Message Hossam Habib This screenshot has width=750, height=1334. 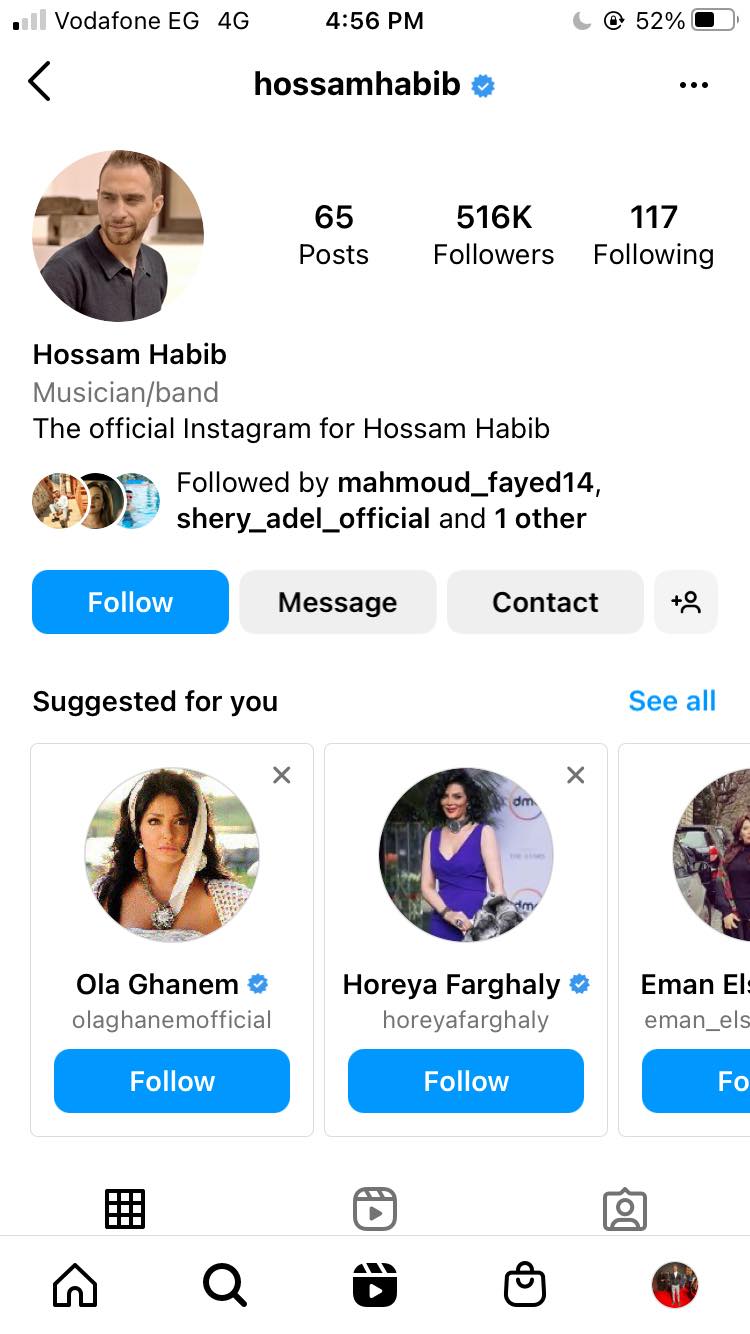337,602
